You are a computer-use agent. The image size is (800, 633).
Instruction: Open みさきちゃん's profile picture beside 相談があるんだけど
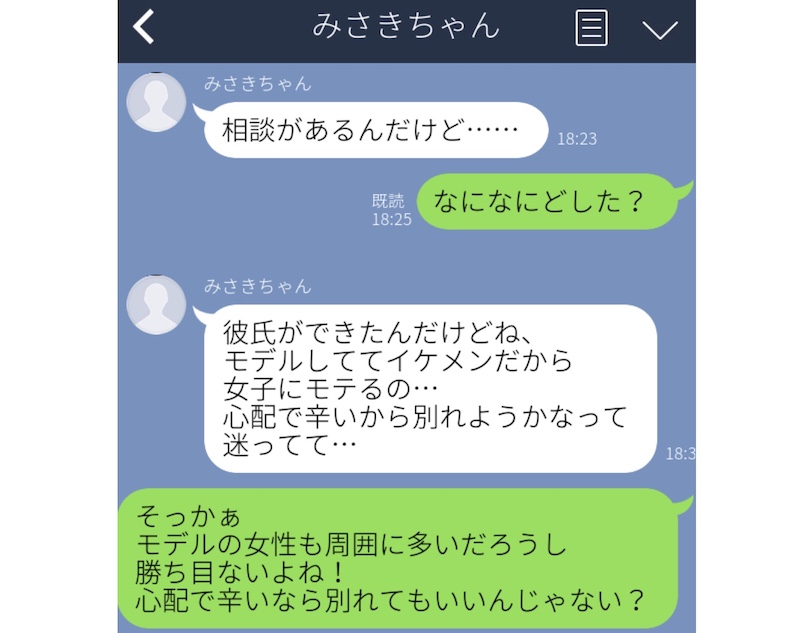156,102
